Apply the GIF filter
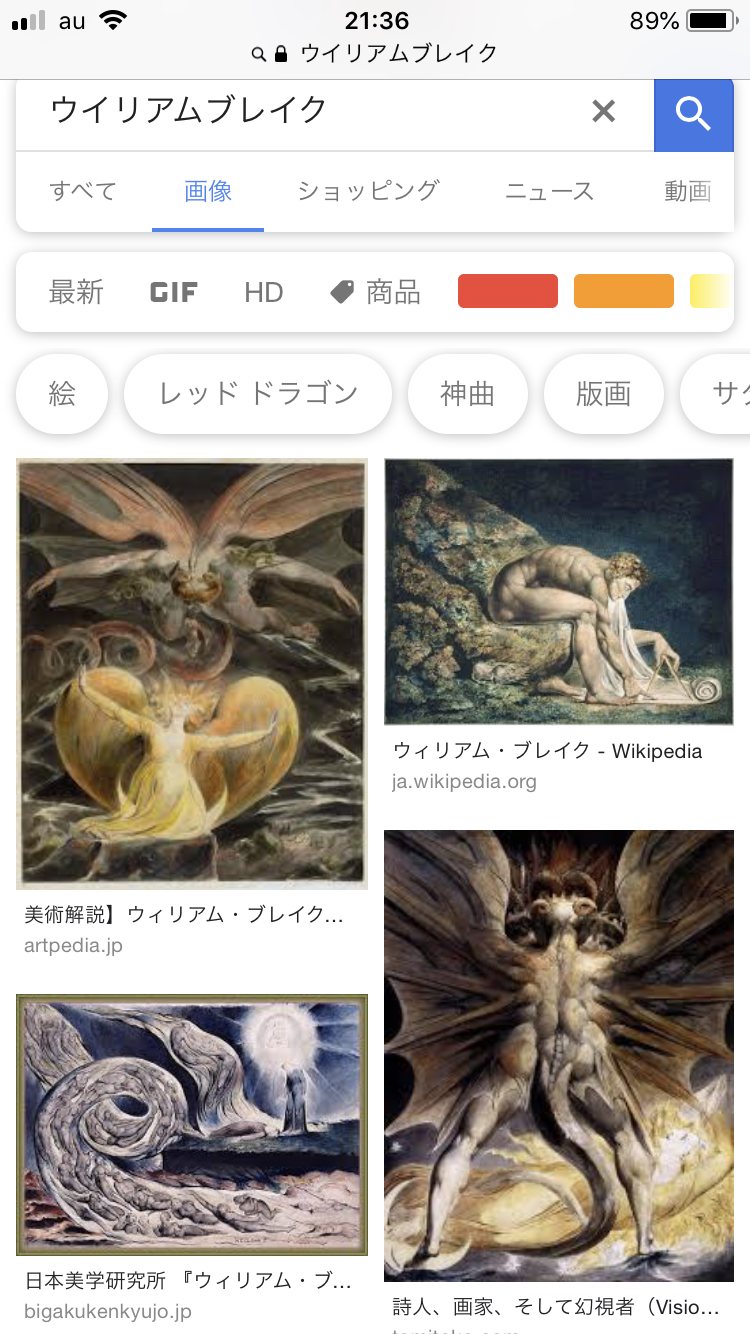The width and height of the screenshot is (750, 1334). 174,292
